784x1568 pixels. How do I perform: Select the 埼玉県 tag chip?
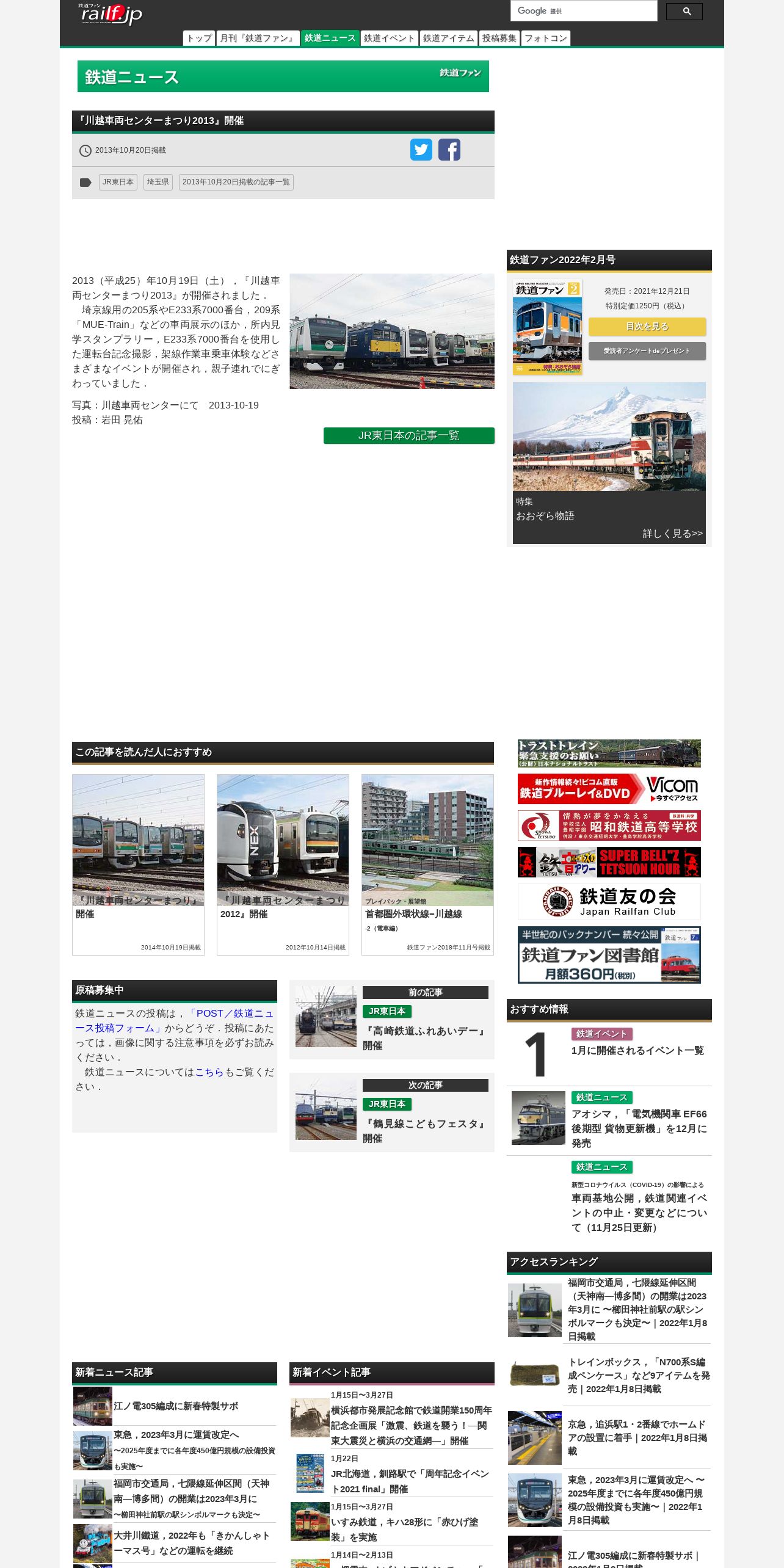coord(158,182)
